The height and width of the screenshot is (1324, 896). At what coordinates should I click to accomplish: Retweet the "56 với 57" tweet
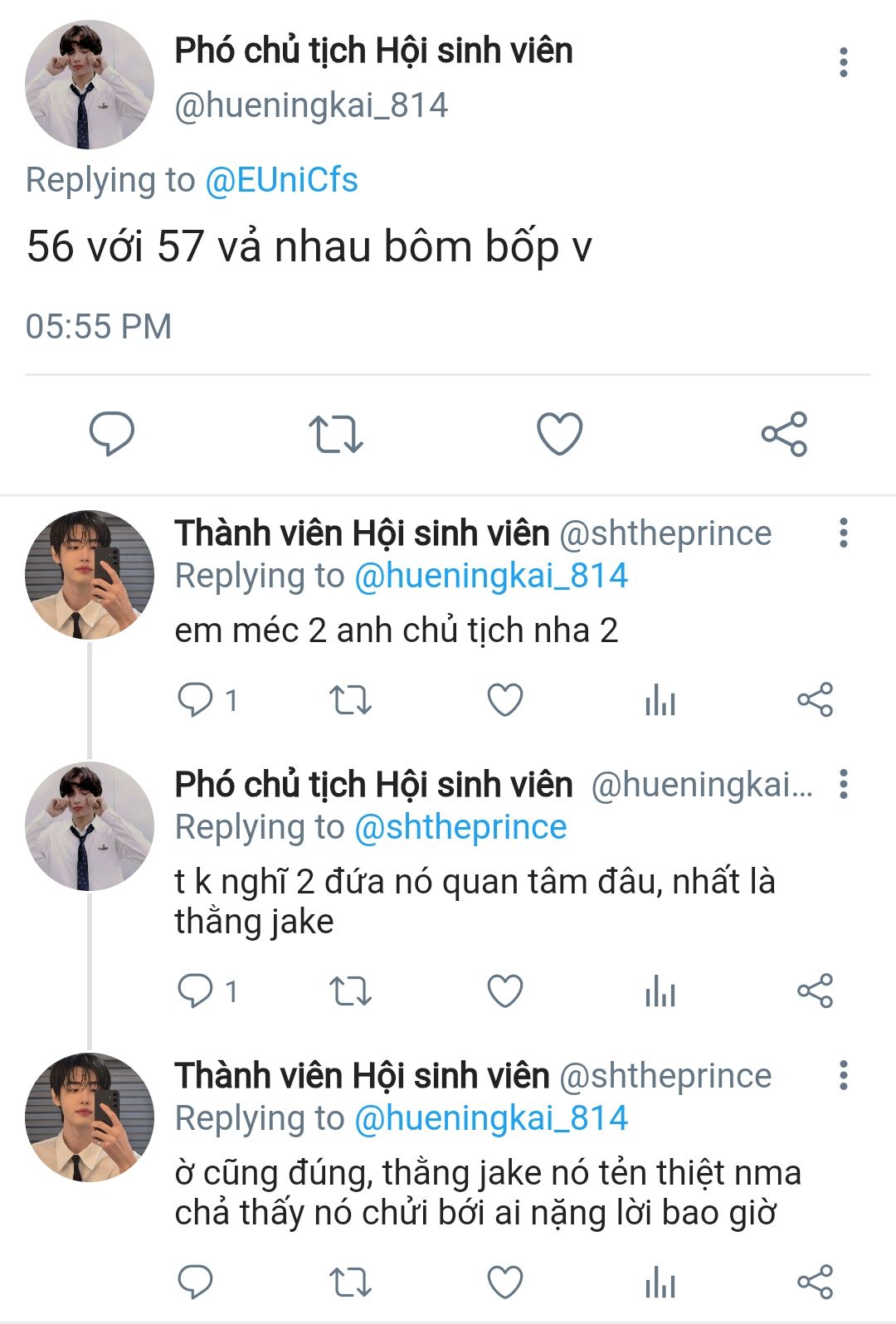point(335,433)
